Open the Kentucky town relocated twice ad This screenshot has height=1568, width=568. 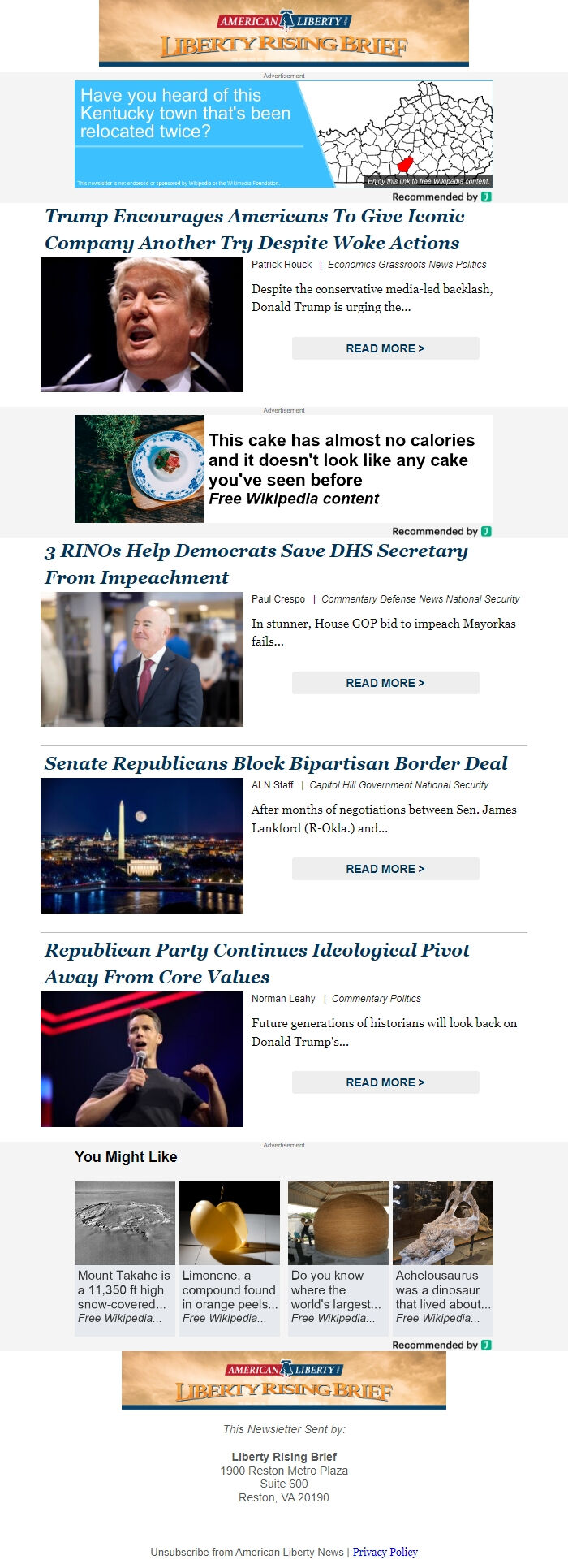[x=283, y=134]
